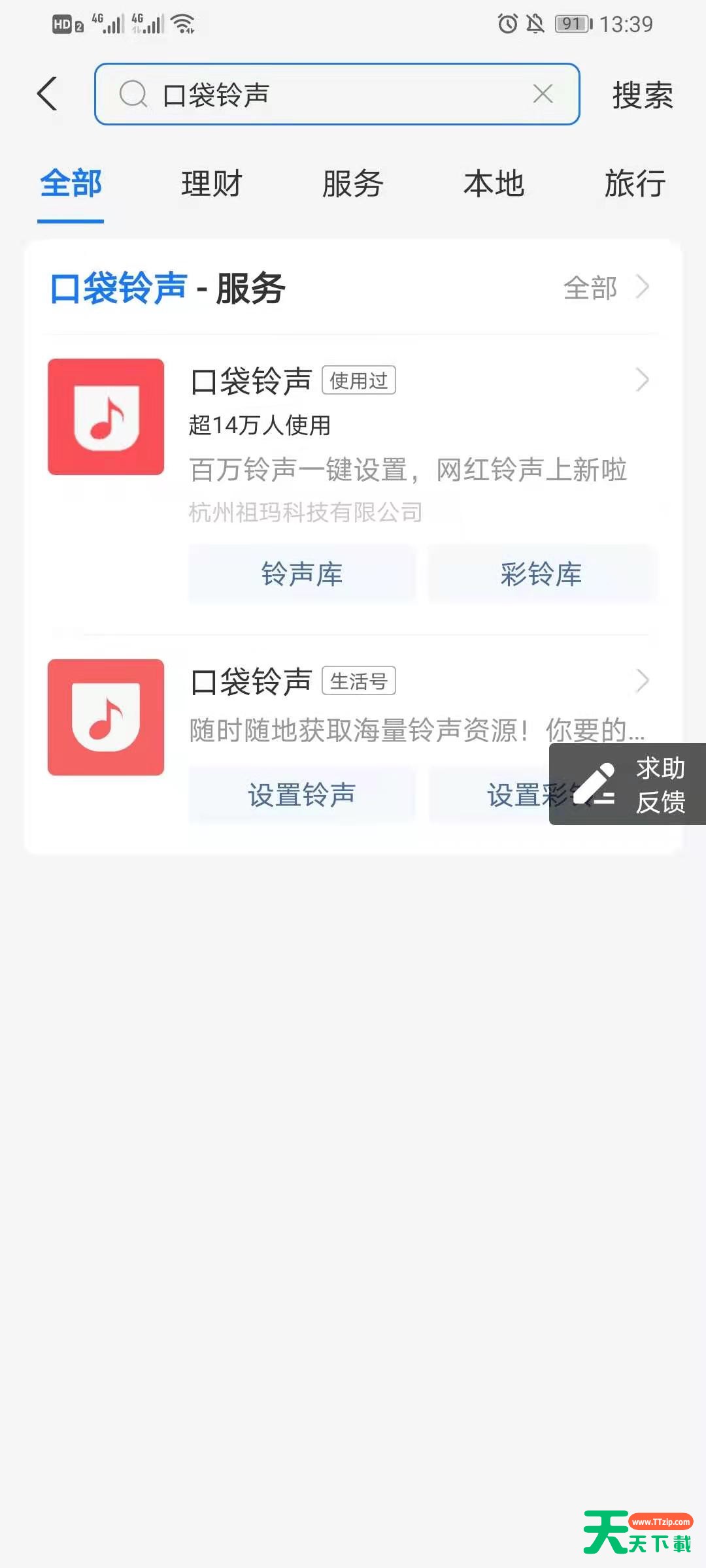The height and width of the screenshot is (1568, 706).
Task: Switch to the 本地 tab
Action: [x=494, y=184]
